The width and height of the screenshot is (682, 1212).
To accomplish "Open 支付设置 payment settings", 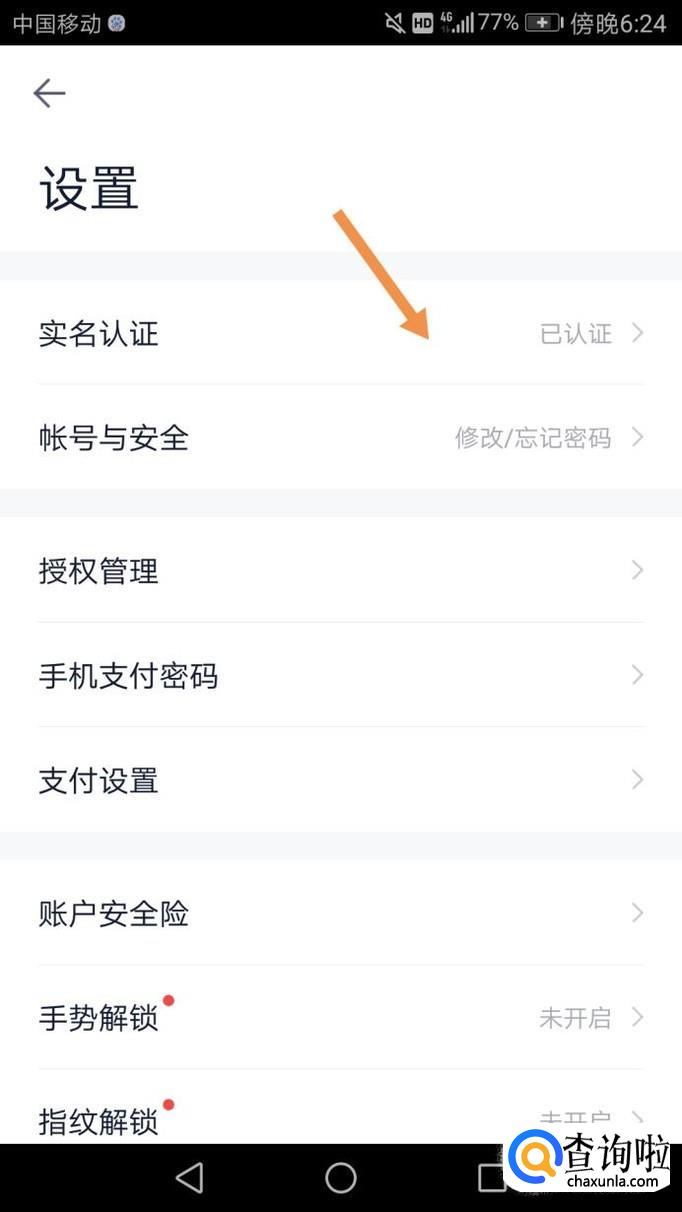I will [x=340, y=780].
